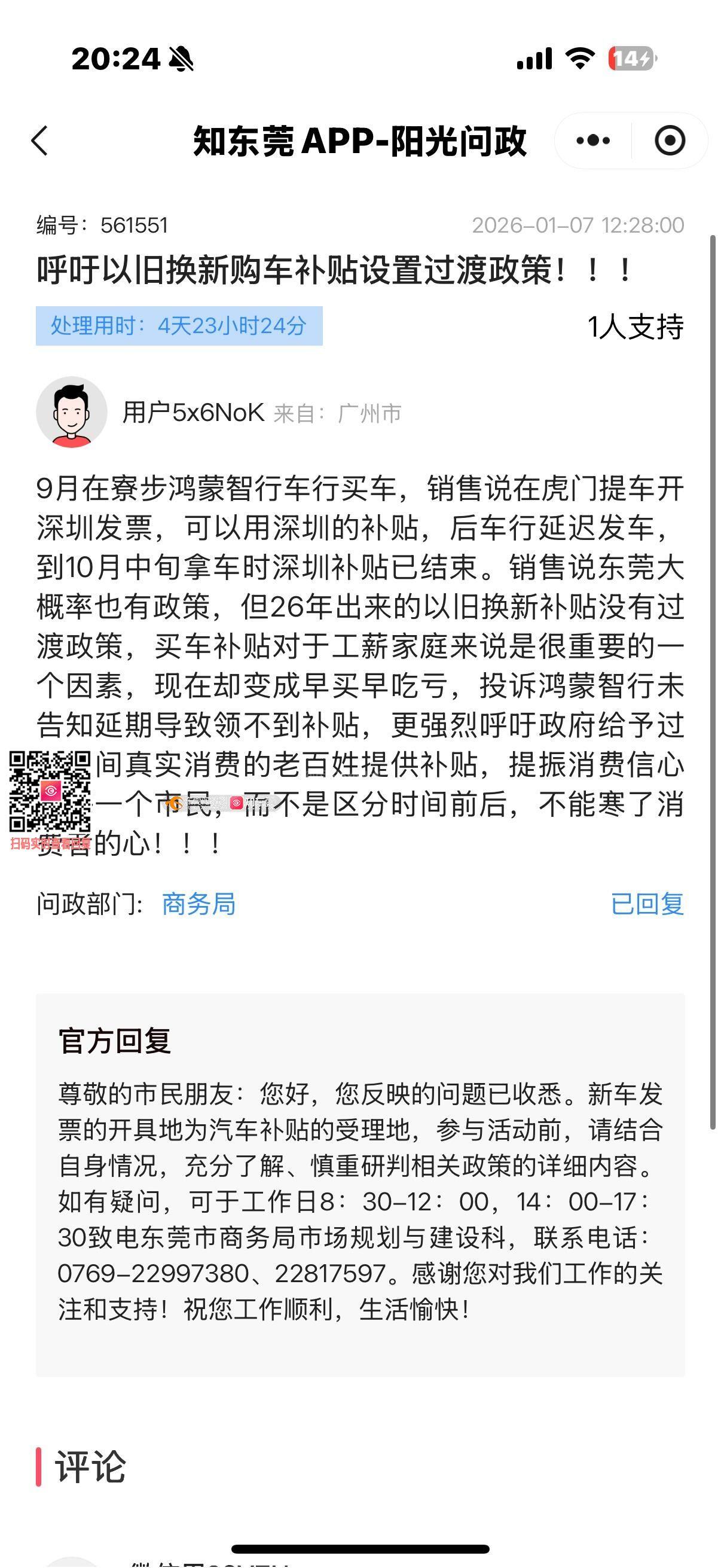Open the profile avatar of 用户5x6NoK
Image resolution: width=721 pixels, height=1568 pixels.
point(72,413)
